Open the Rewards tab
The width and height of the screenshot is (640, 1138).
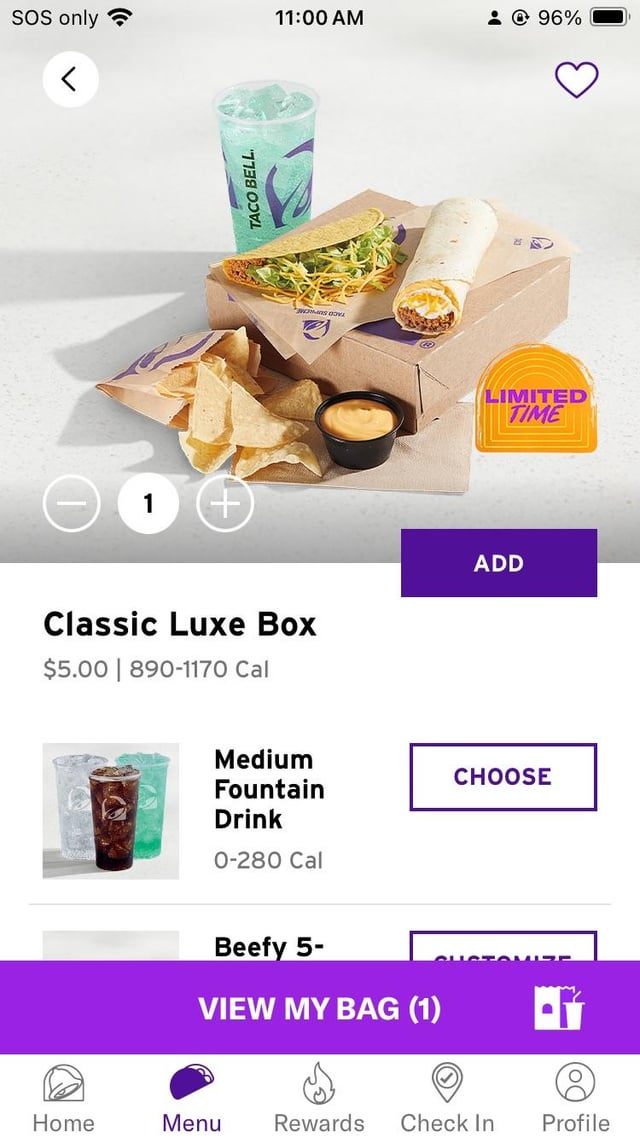(319, 1097)
